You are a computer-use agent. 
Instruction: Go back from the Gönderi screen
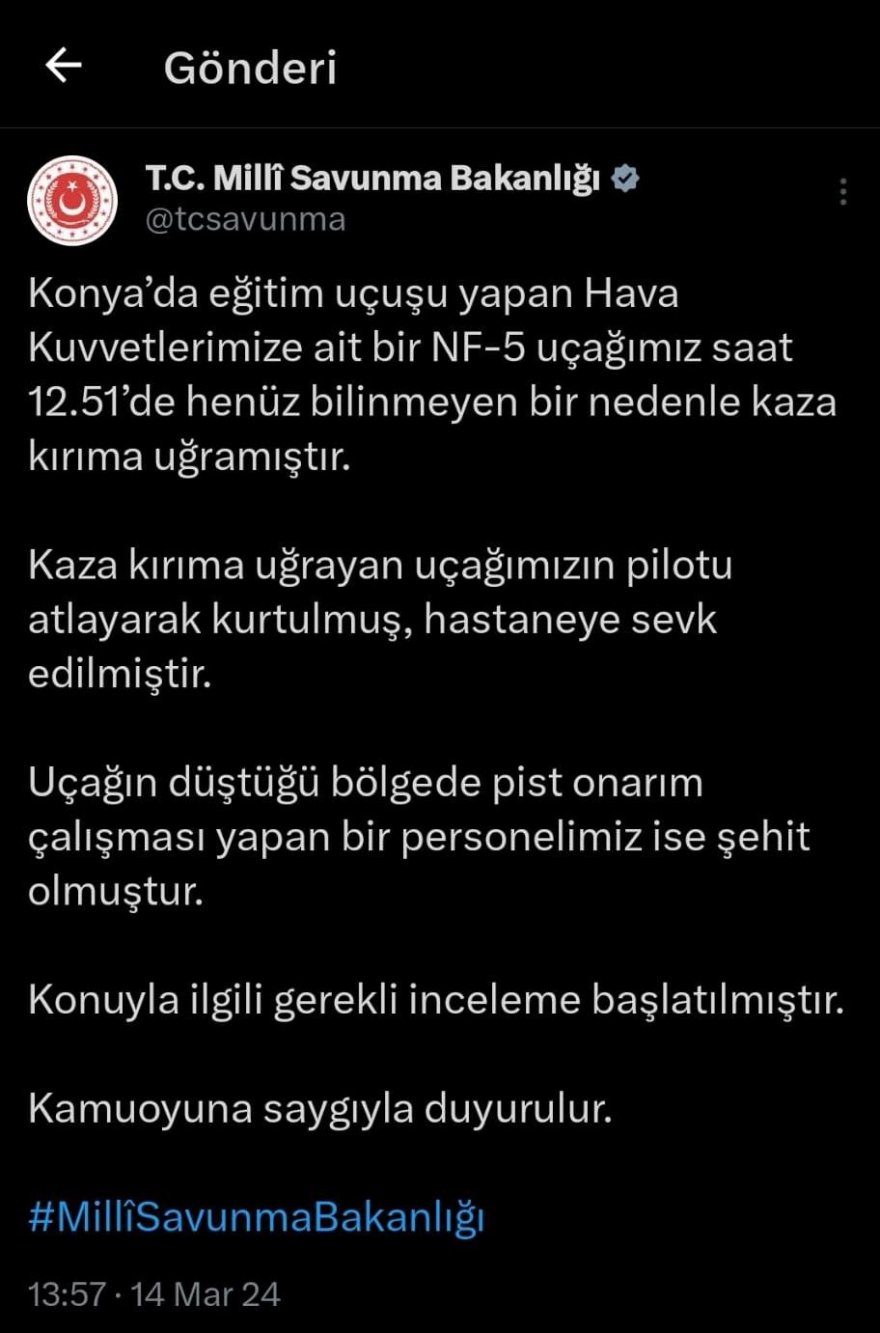[63, 66]
